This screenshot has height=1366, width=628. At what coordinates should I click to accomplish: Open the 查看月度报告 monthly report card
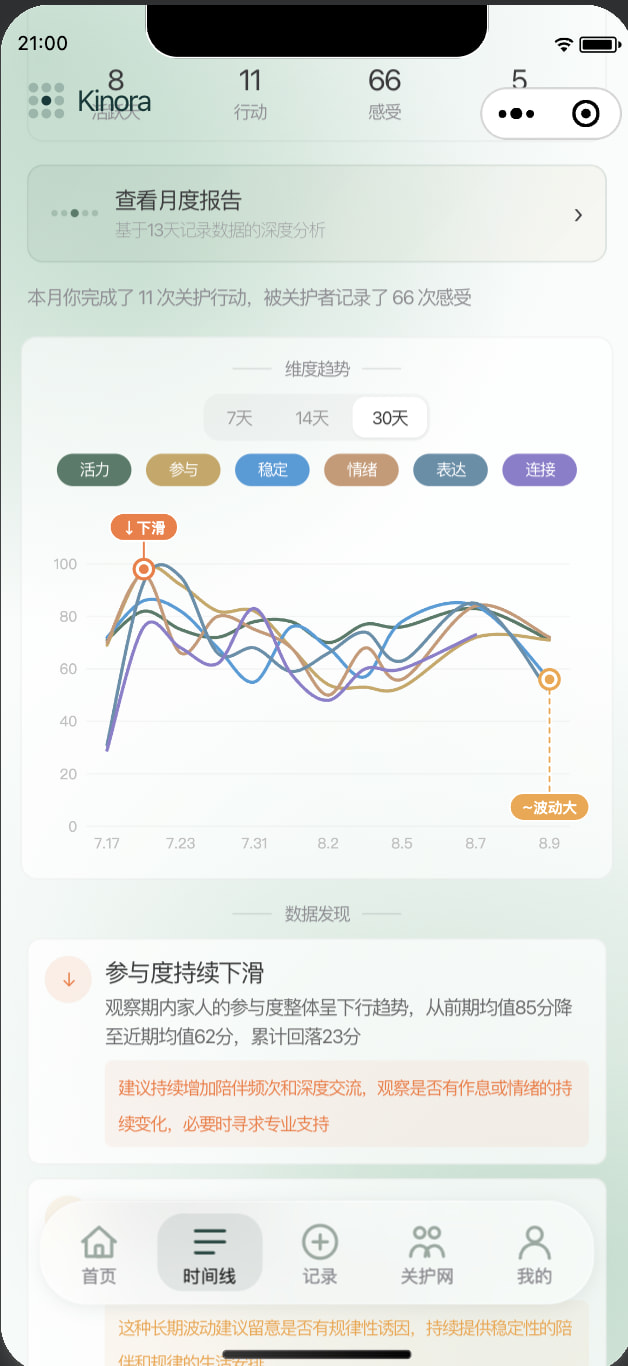click(316, 214)
